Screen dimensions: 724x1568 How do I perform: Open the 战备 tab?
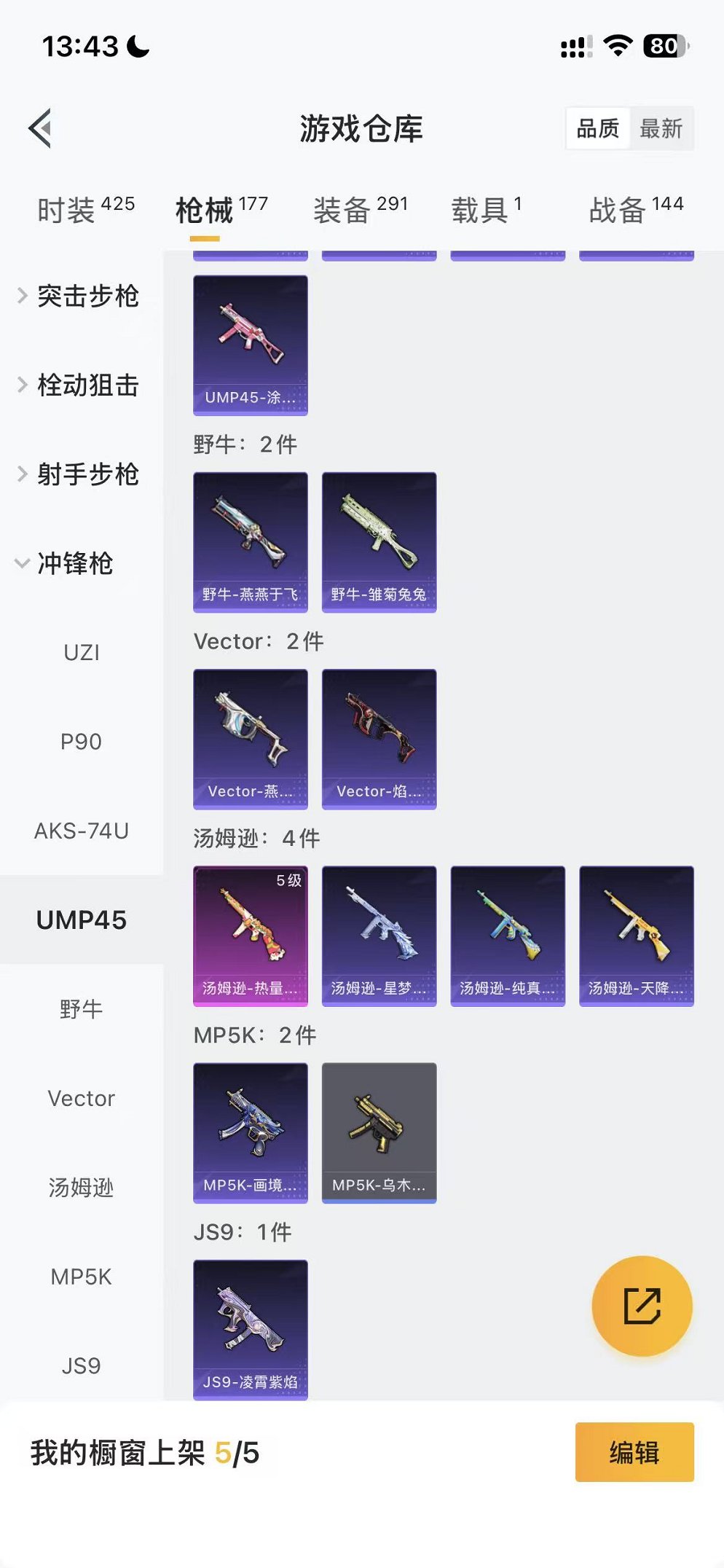[635, 210]
